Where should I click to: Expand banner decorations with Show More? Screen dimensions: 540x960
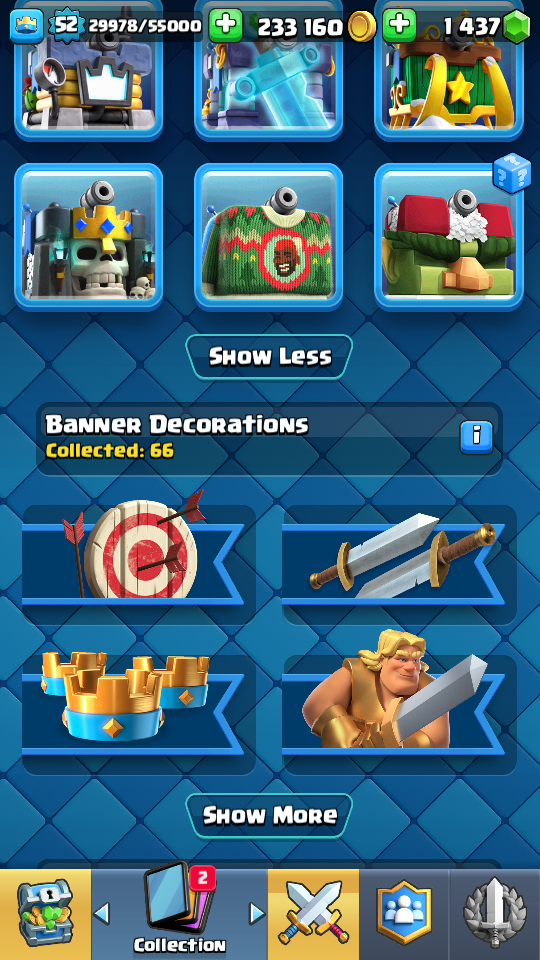tap(269, 815)
